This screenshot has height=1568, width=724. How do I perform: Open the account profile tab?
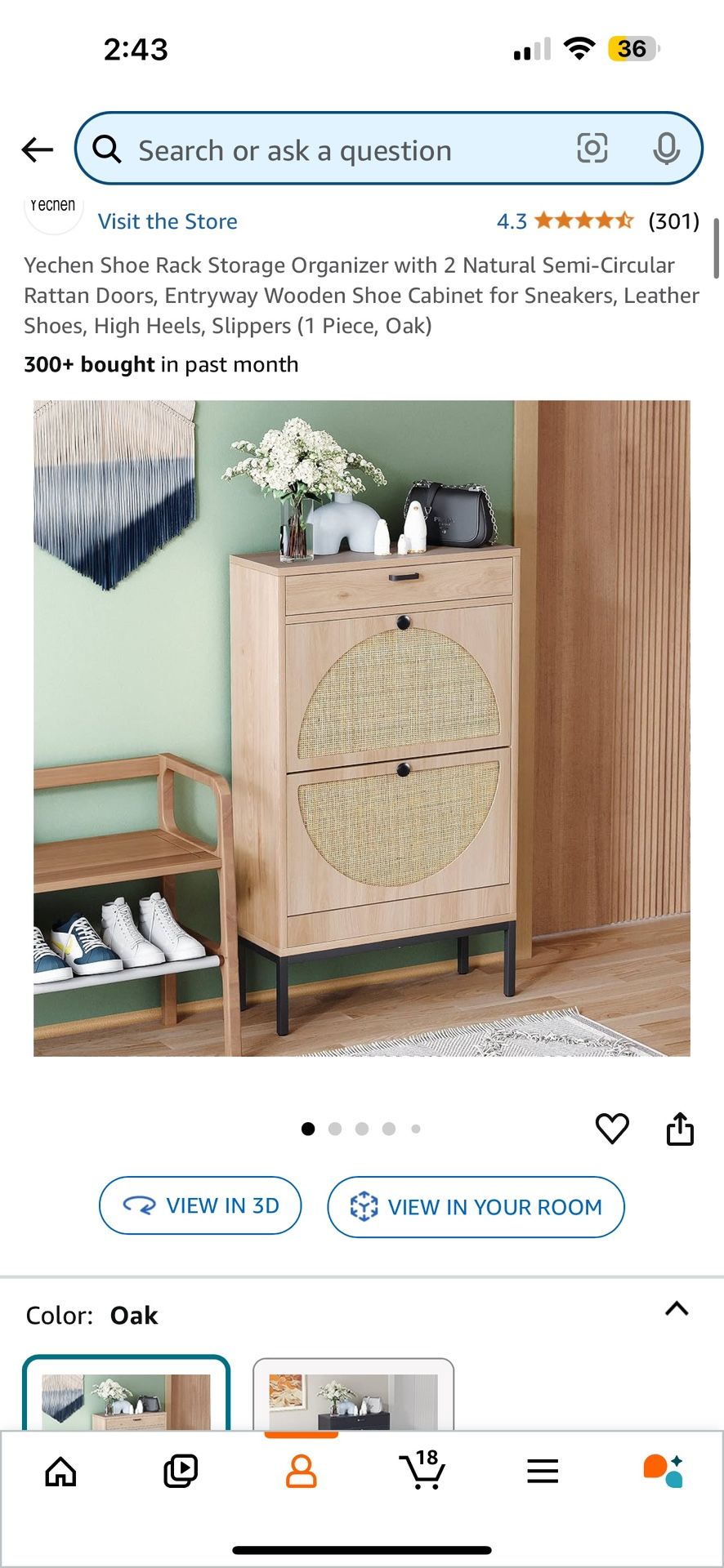pyautogui.click(x=301, y=1472)
